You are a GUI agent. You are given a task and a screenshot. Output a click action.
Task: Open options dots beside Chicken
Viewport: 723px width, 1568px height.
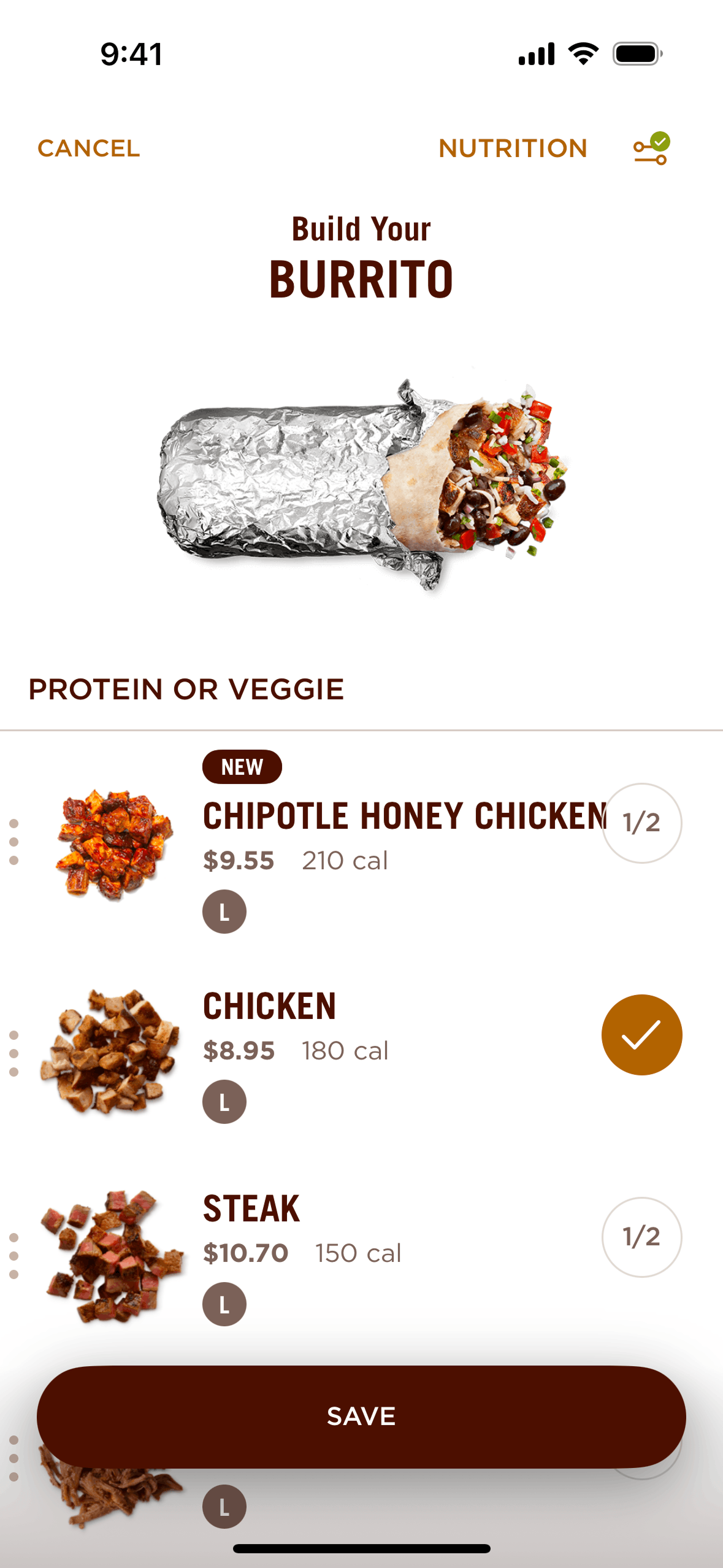[14, 1053]
